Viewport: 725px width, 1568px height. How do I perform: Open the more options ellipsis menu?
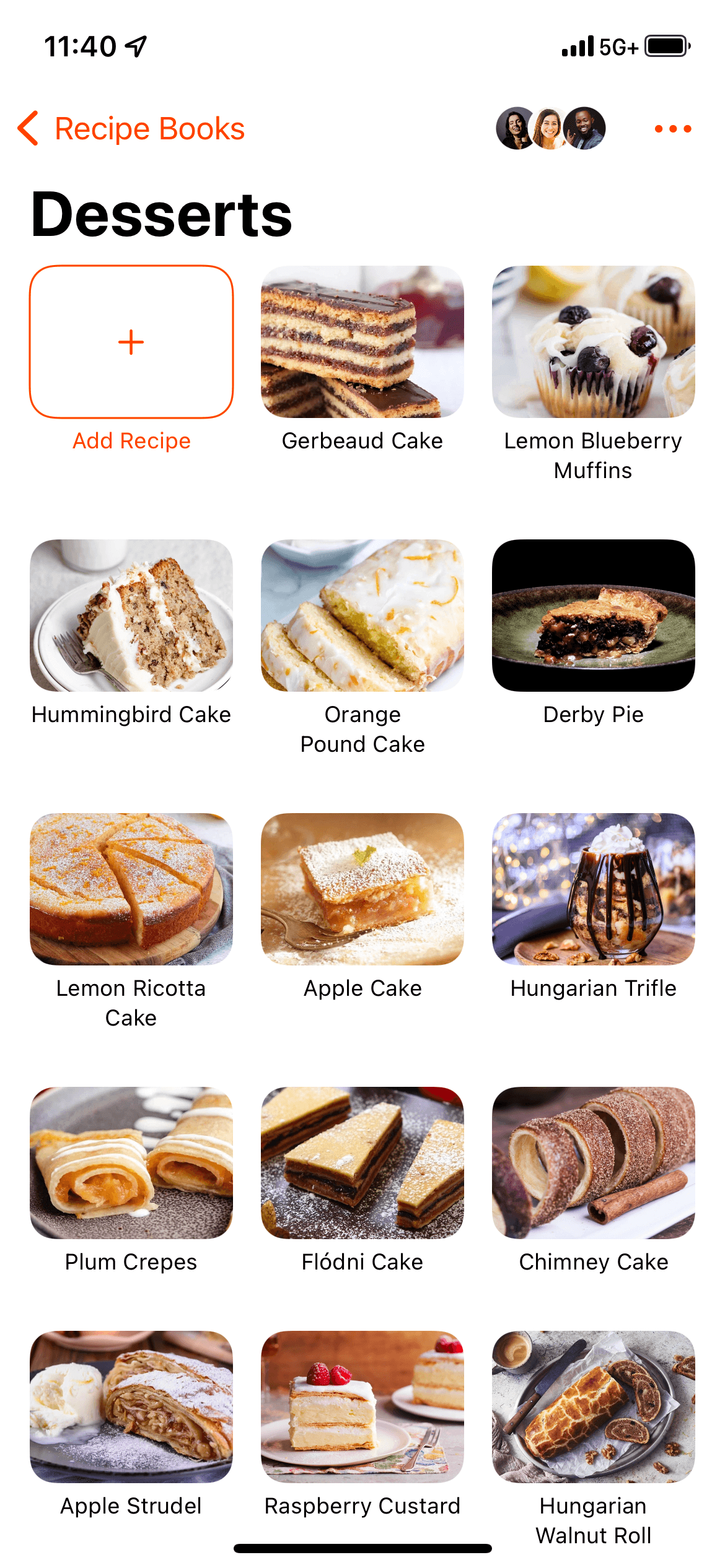(673, 128)
